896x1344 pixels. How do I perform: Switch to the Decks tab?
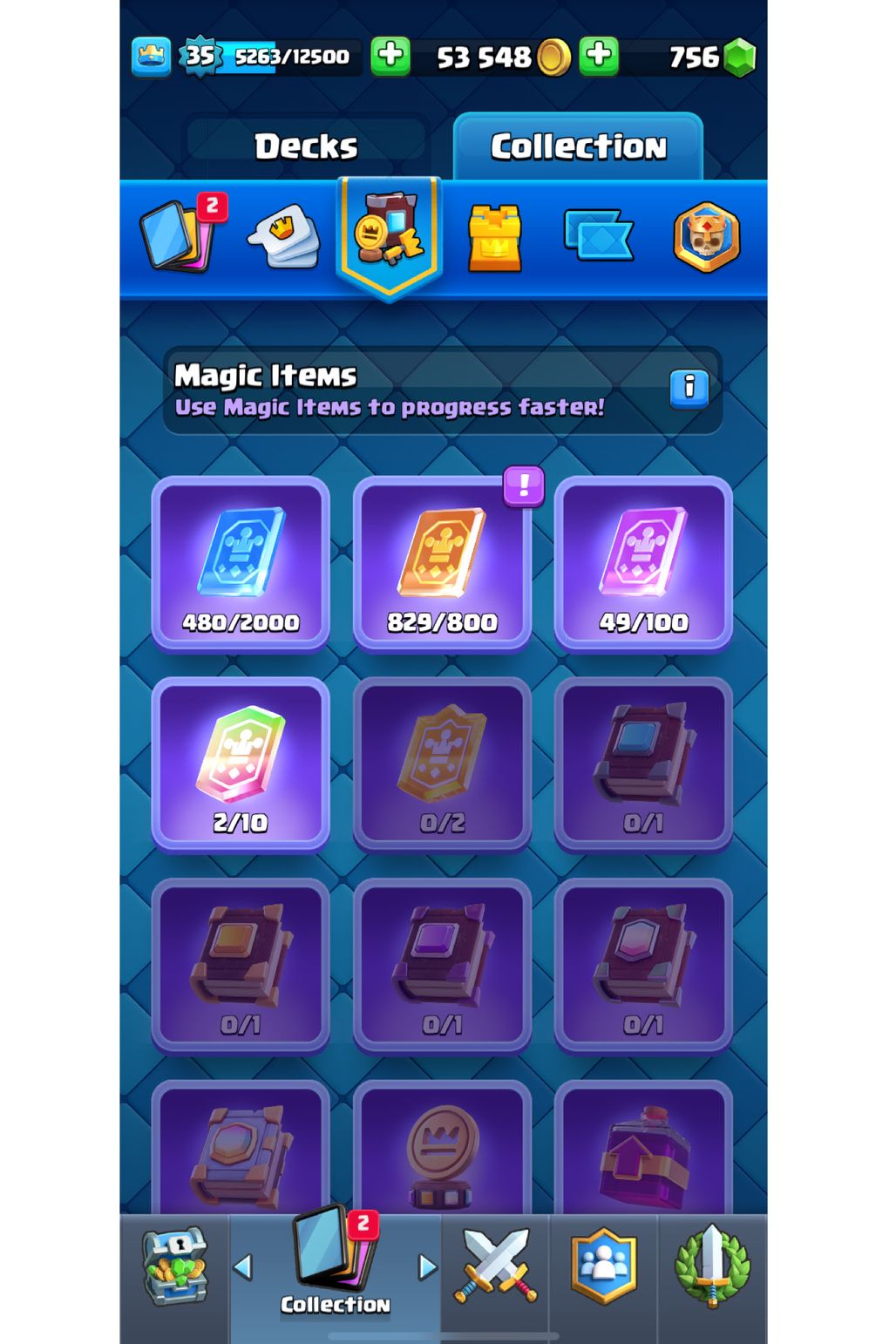tap(306, 146)
